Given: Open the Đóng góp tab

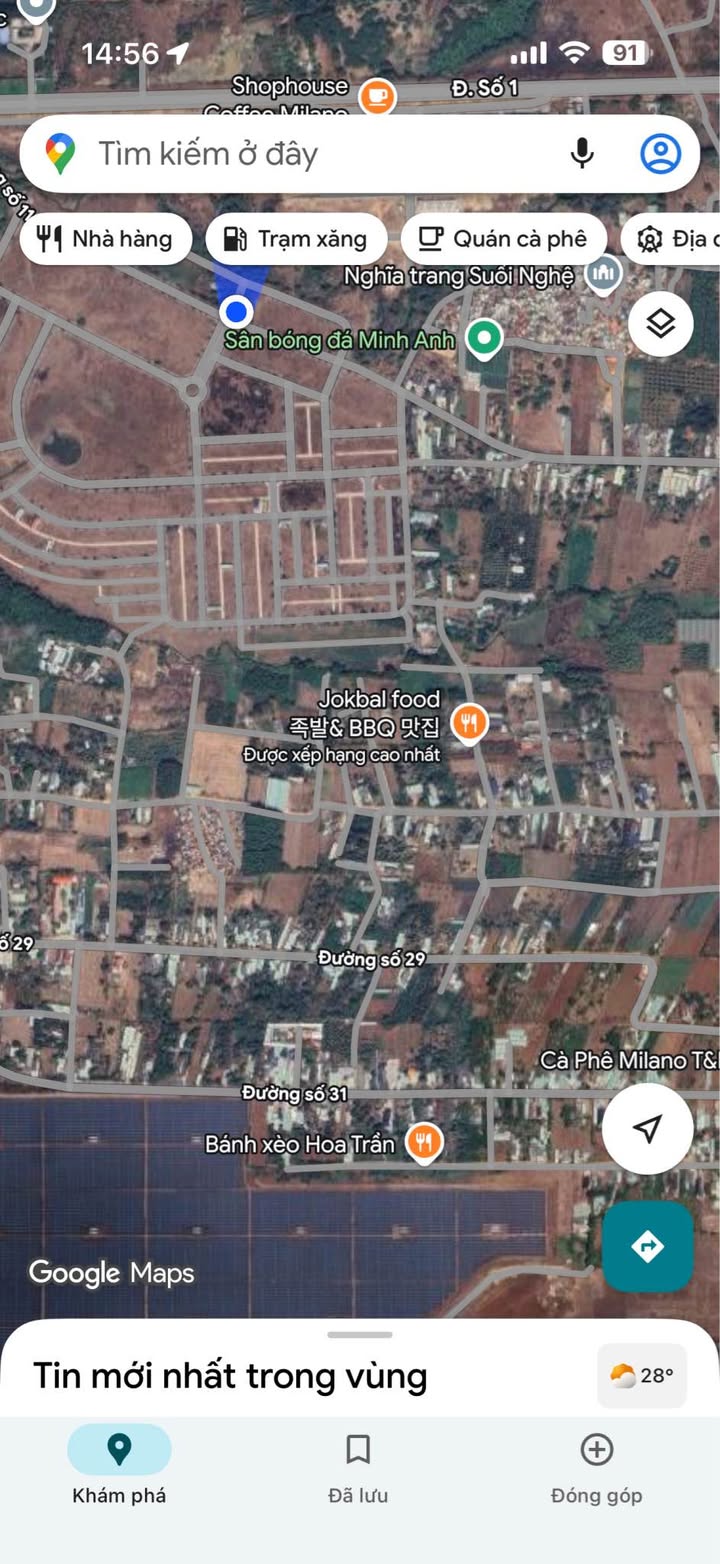Looking at the screenshot, I should (596, 1466).
